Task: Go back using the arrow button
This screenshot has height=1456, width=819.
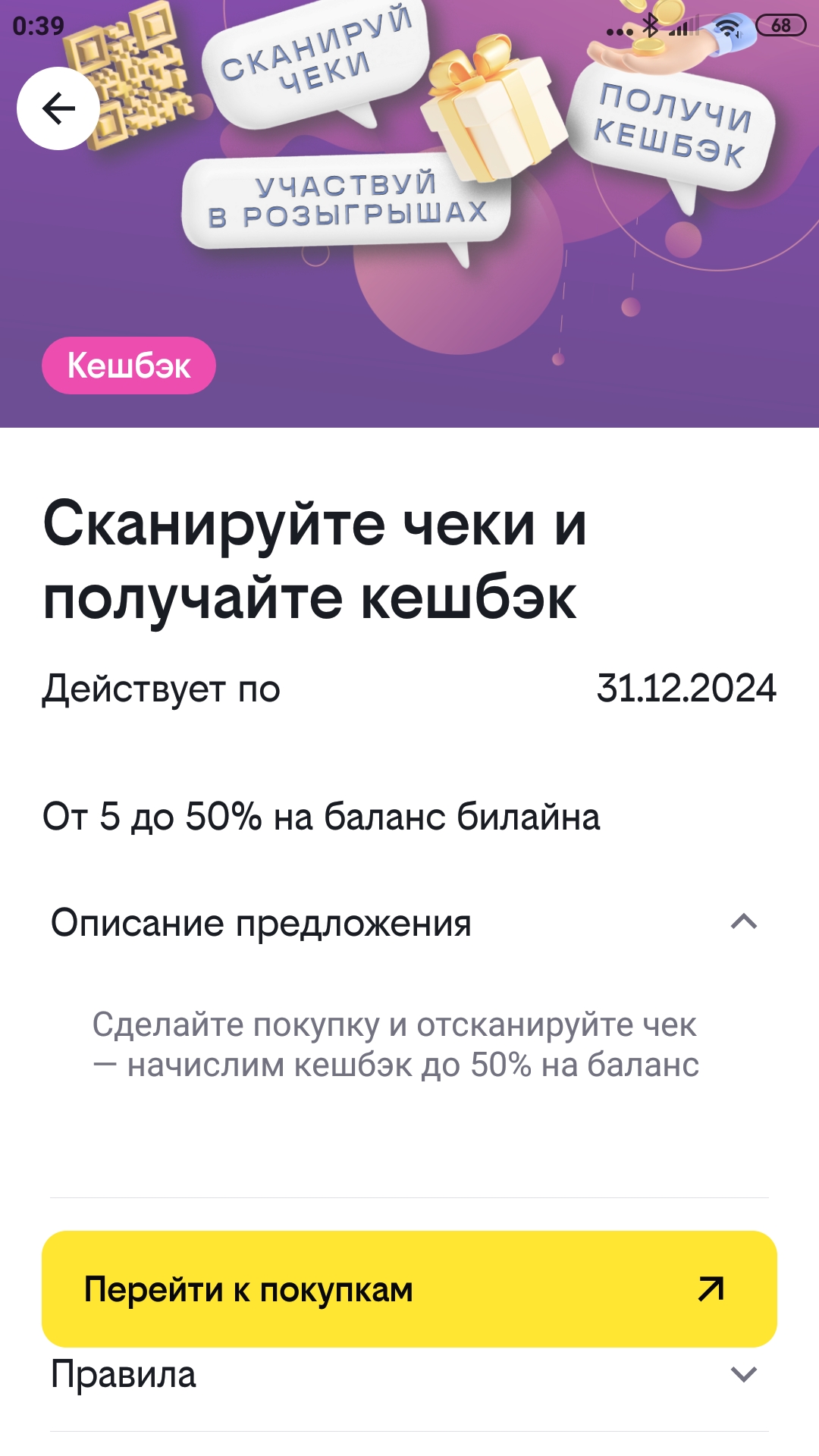Action: [x=58, y=108]
